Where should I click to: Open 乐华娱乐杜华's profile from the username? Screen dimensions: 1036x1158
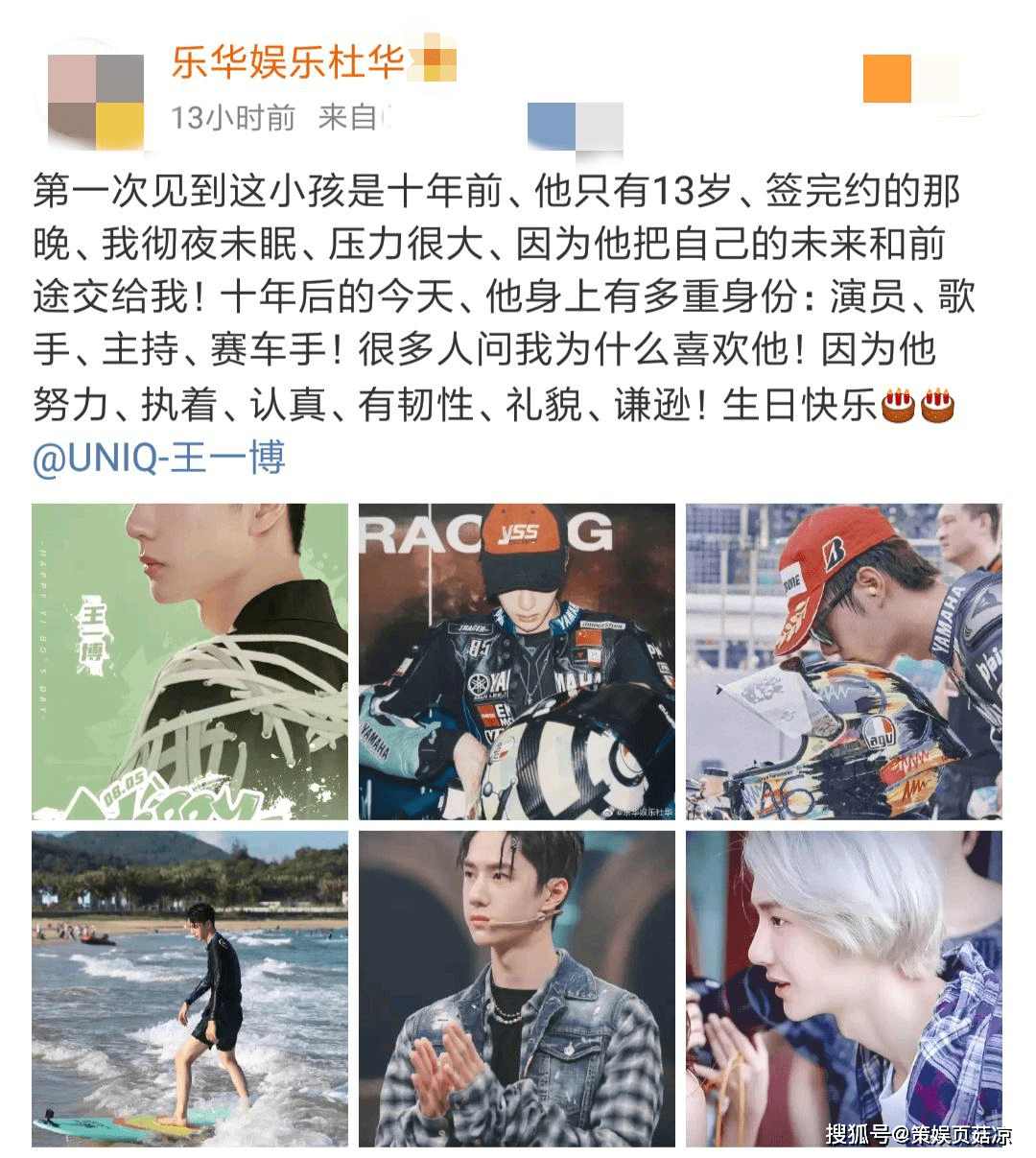point(288,63)
